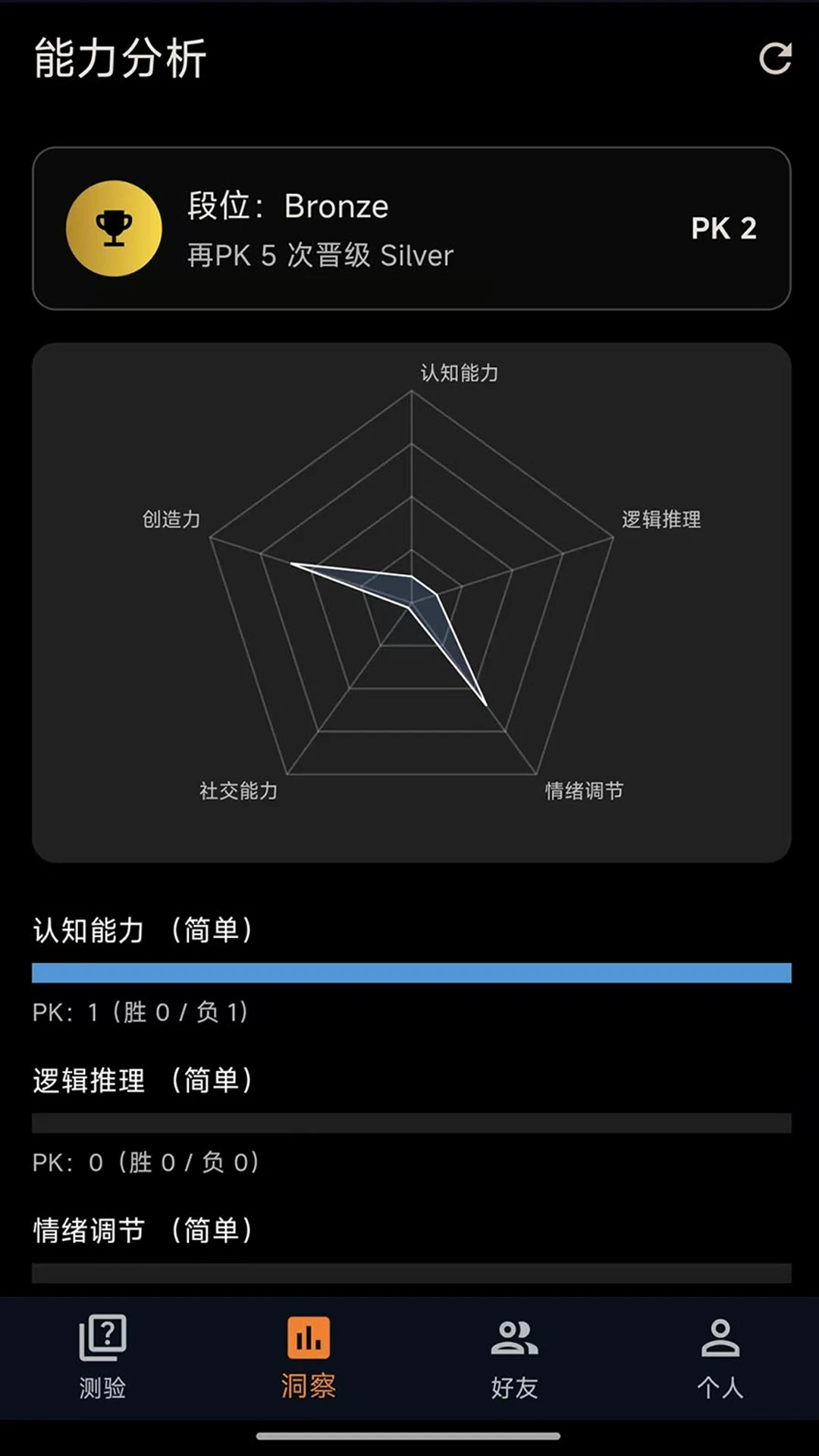Switch to the 测验 tab

[102, 1357]
